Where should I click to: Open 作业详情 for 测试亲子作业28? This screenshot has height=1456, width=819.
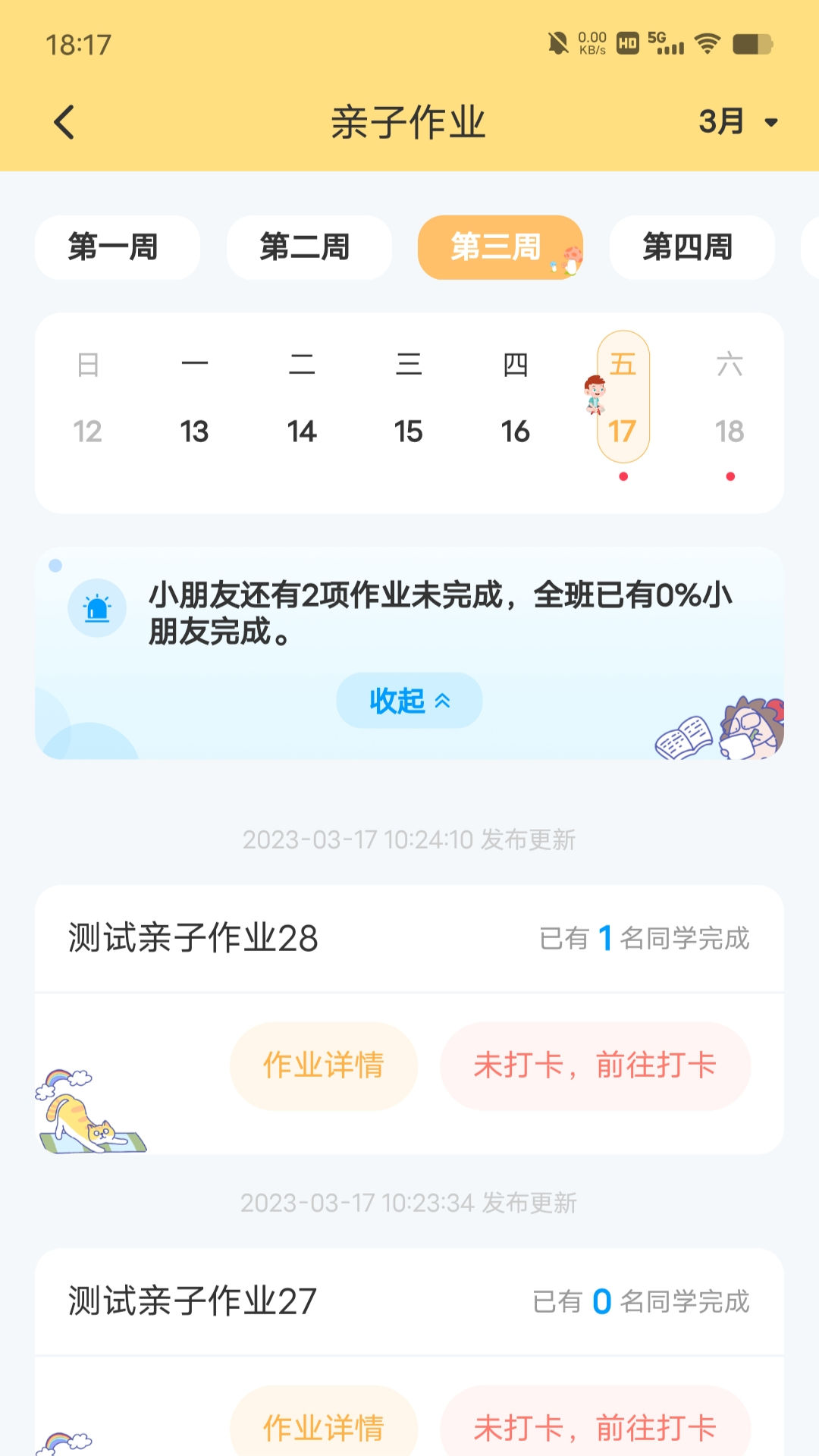click(323, 1065)
